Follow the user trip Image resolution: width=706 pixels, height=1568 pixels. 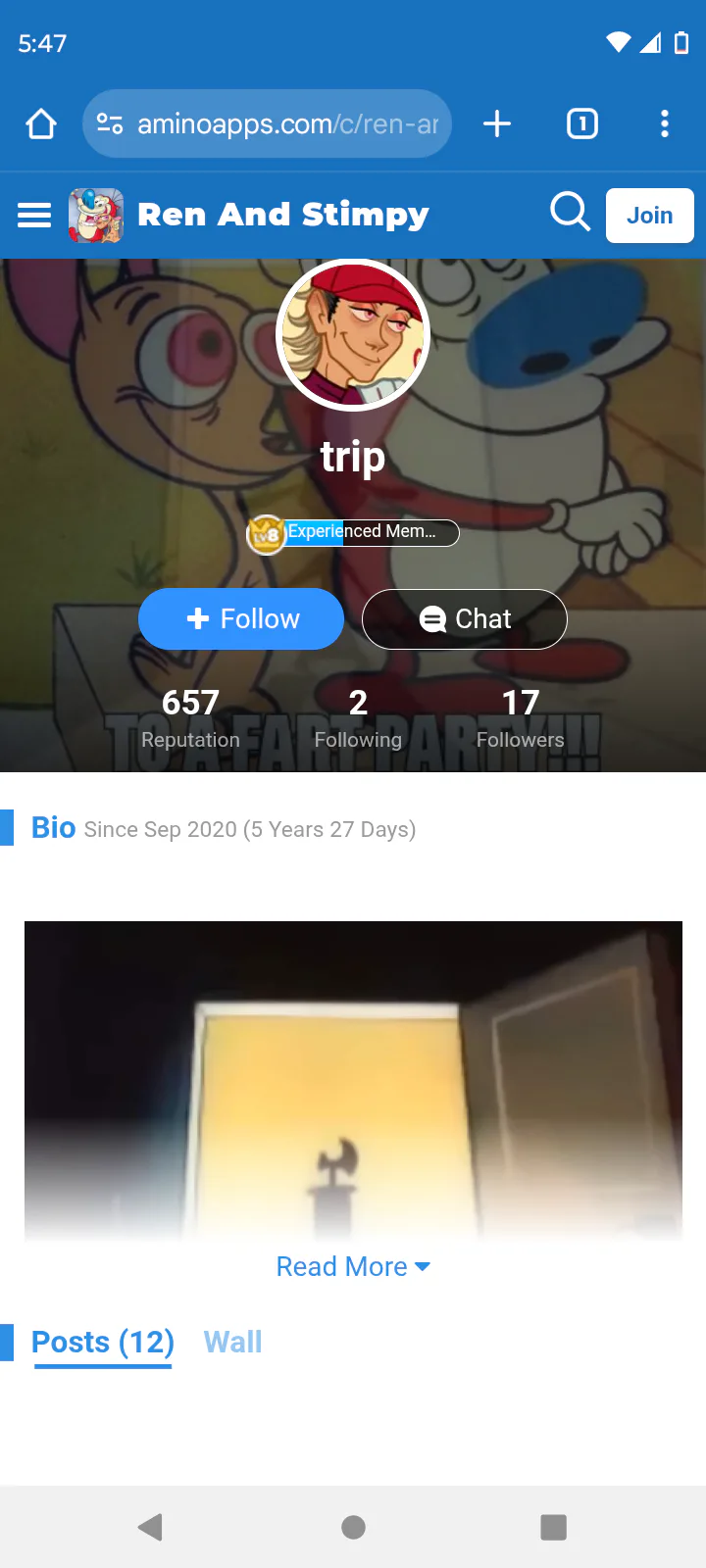point(241,619)
